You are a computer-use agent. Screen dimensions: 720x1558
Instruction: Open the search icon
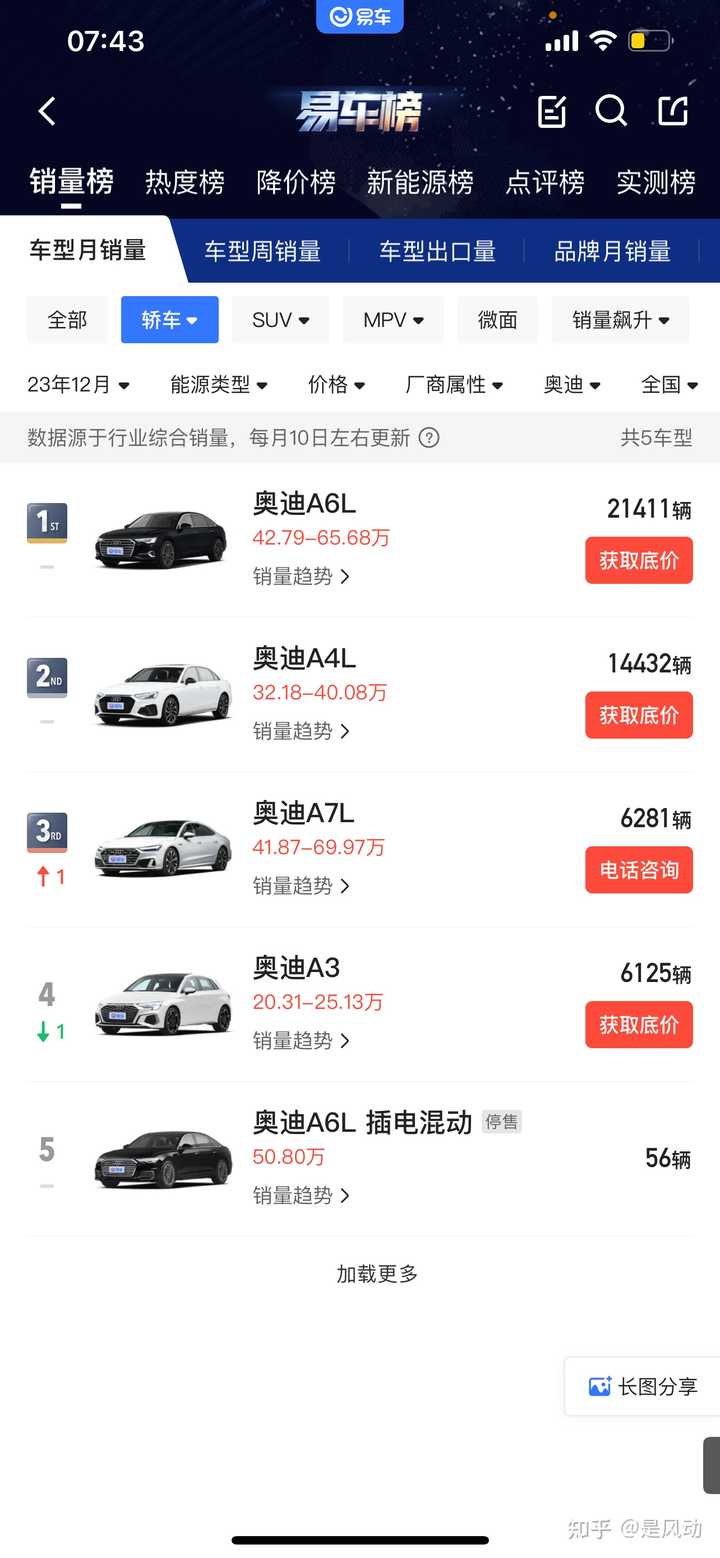[x=611, y=111]
